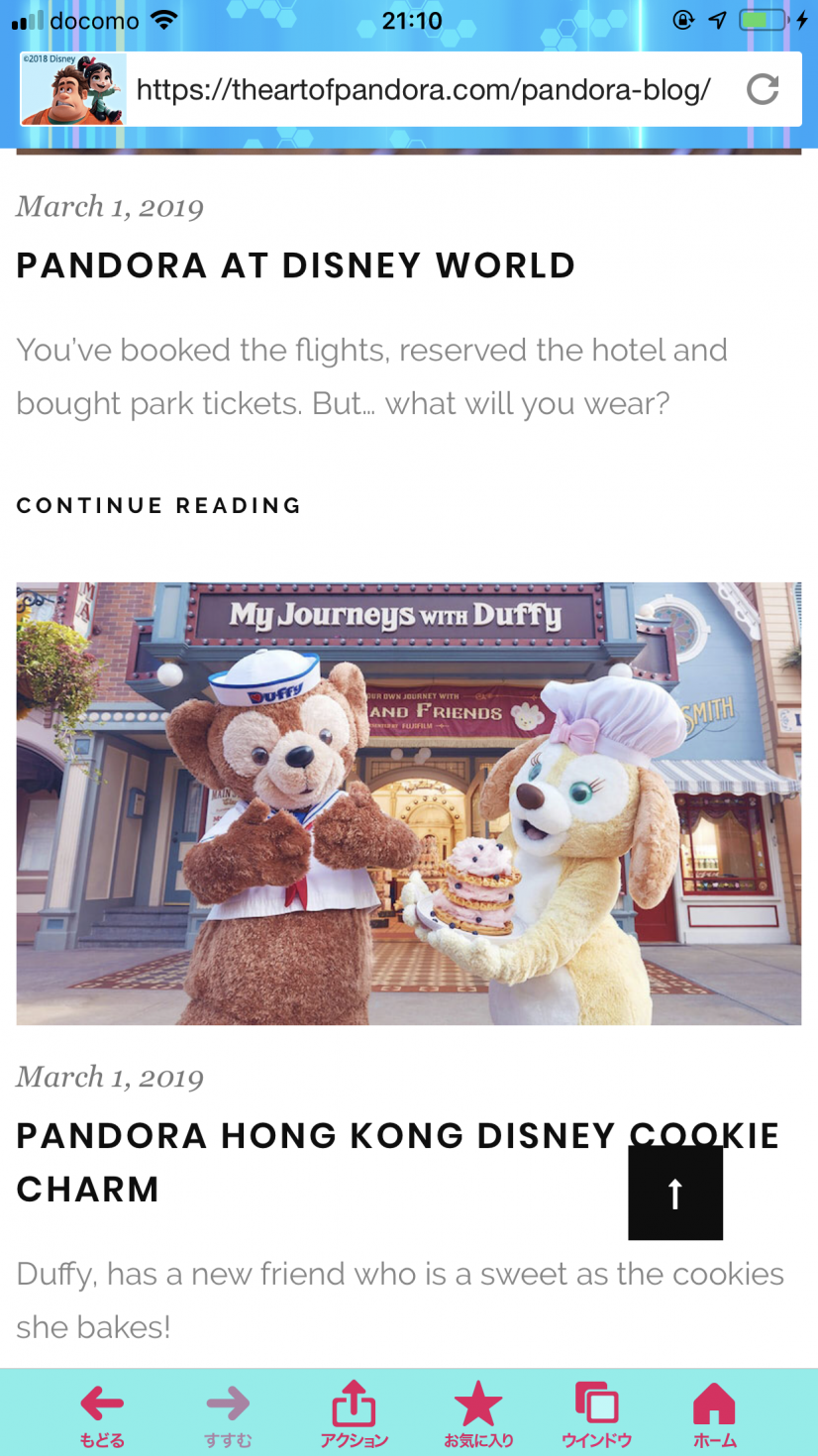The image size is (818, 1456).
Task: Go back with the もどる button
Action: (x=102, y=1414)
